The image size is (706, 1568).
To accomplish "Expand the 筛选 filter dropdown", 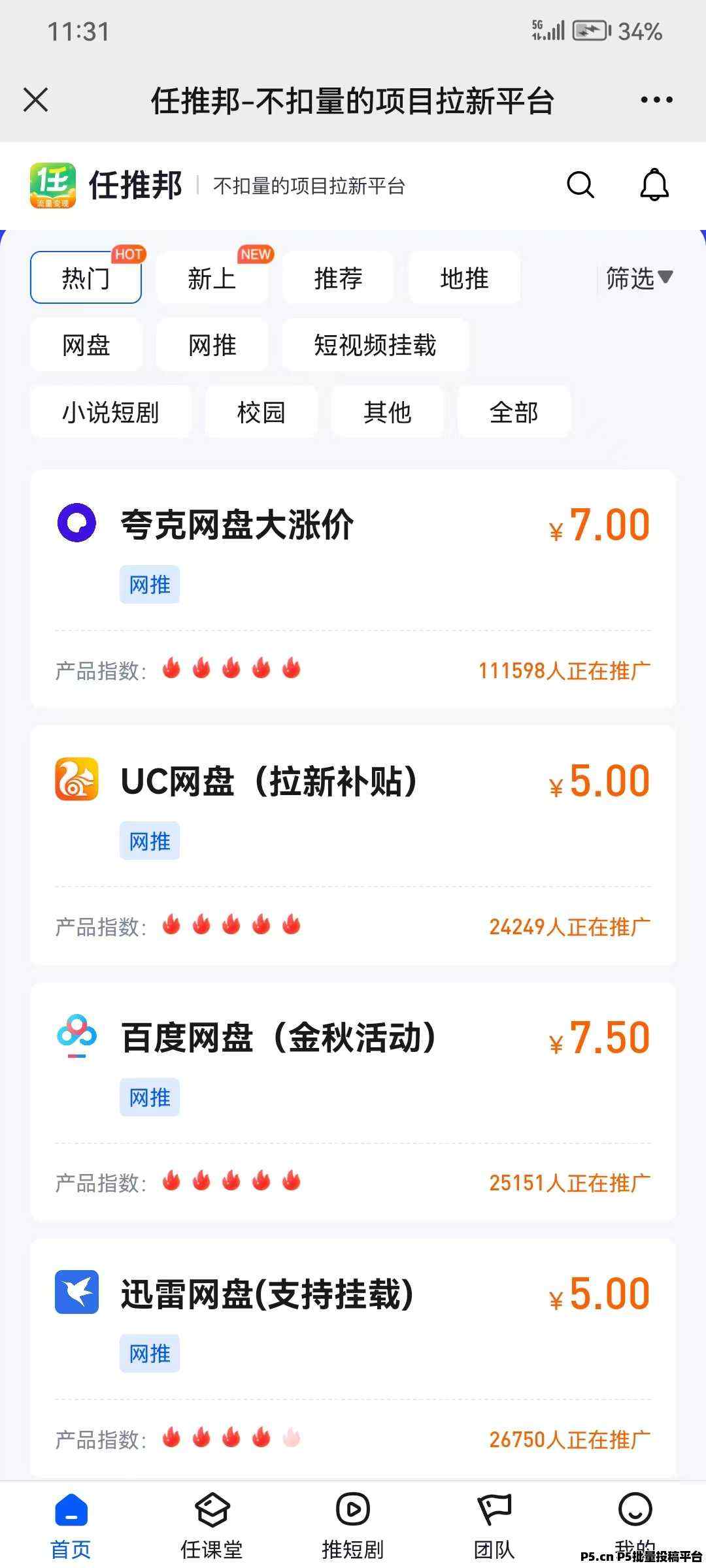I will coord(639,278).
